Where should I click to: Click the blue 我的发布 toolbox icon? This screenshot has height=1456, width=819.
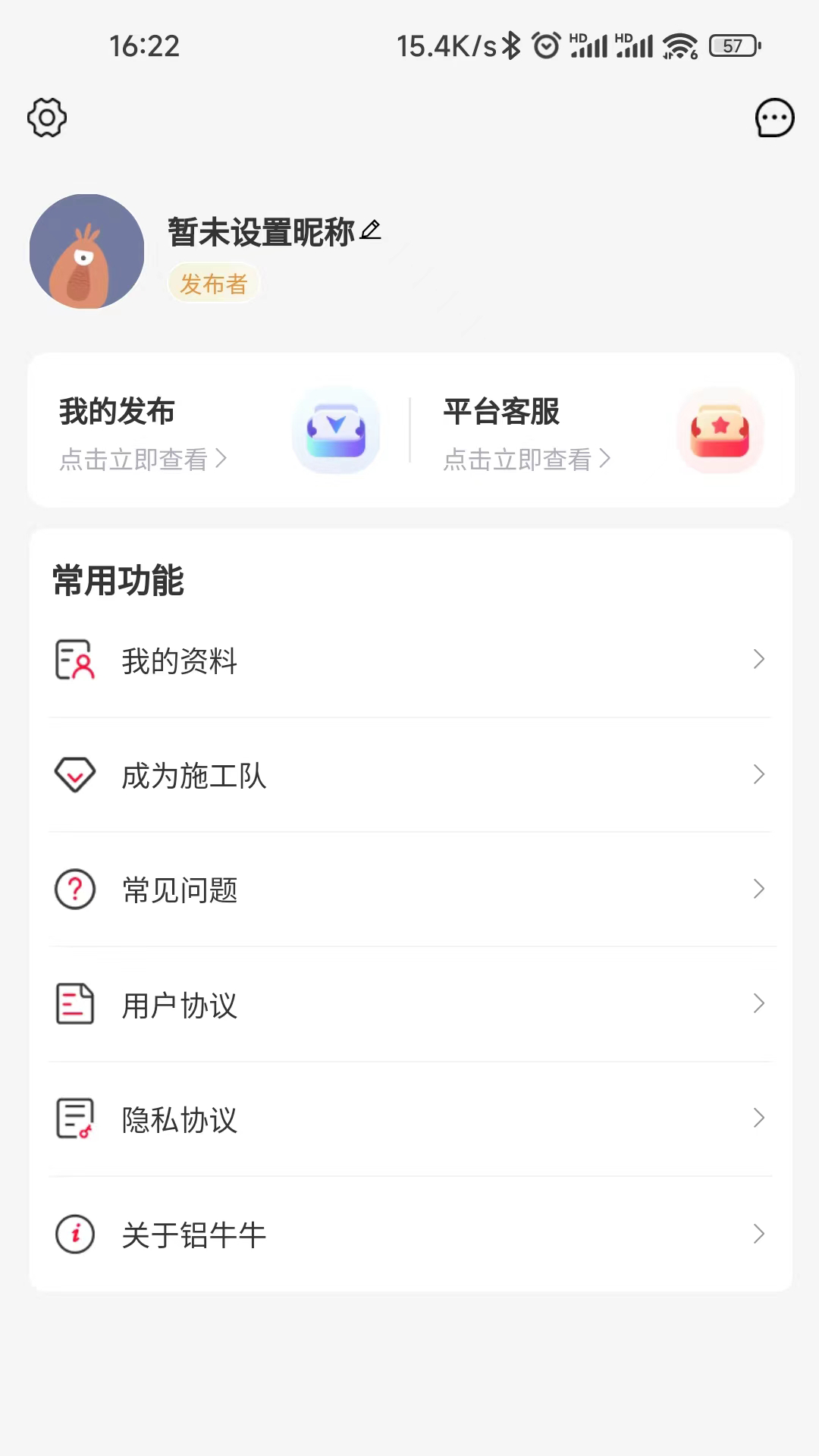336,430
